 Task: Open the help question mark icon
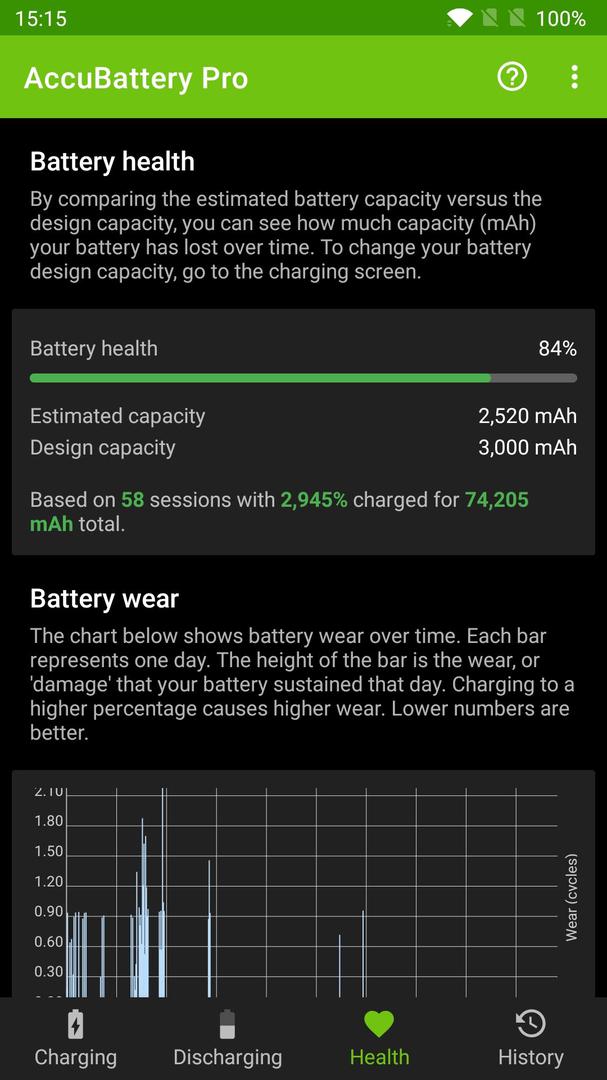512,77
